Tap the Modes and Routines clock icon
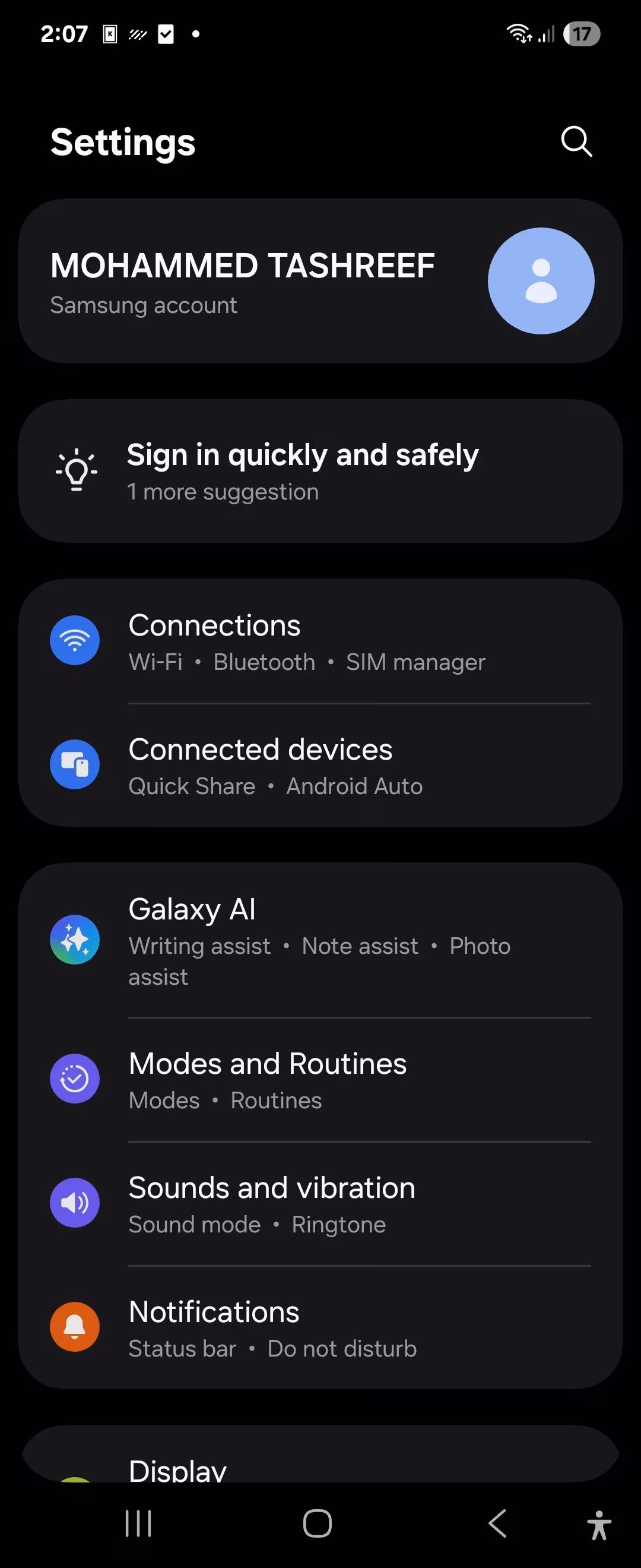The image size is (641, 1568). (x=74, y=1078)
